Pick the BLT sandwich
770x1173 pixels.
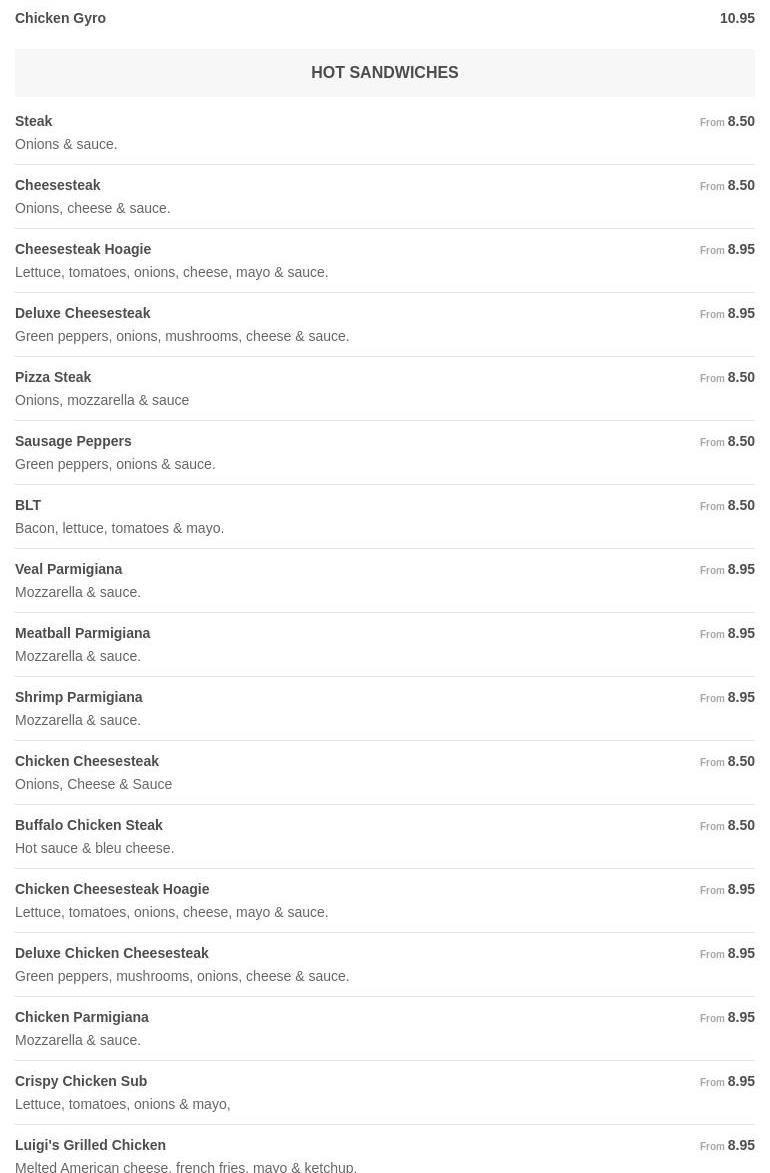[28, 505]
